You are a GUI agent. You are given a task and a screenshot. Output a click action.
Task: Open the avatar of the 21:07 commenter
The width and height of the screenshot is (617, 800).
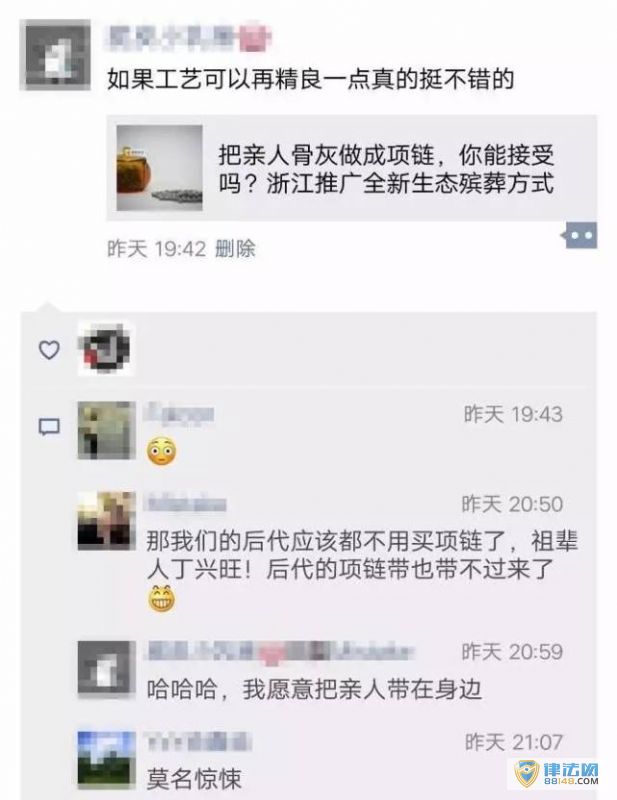[x=106, y=759]
